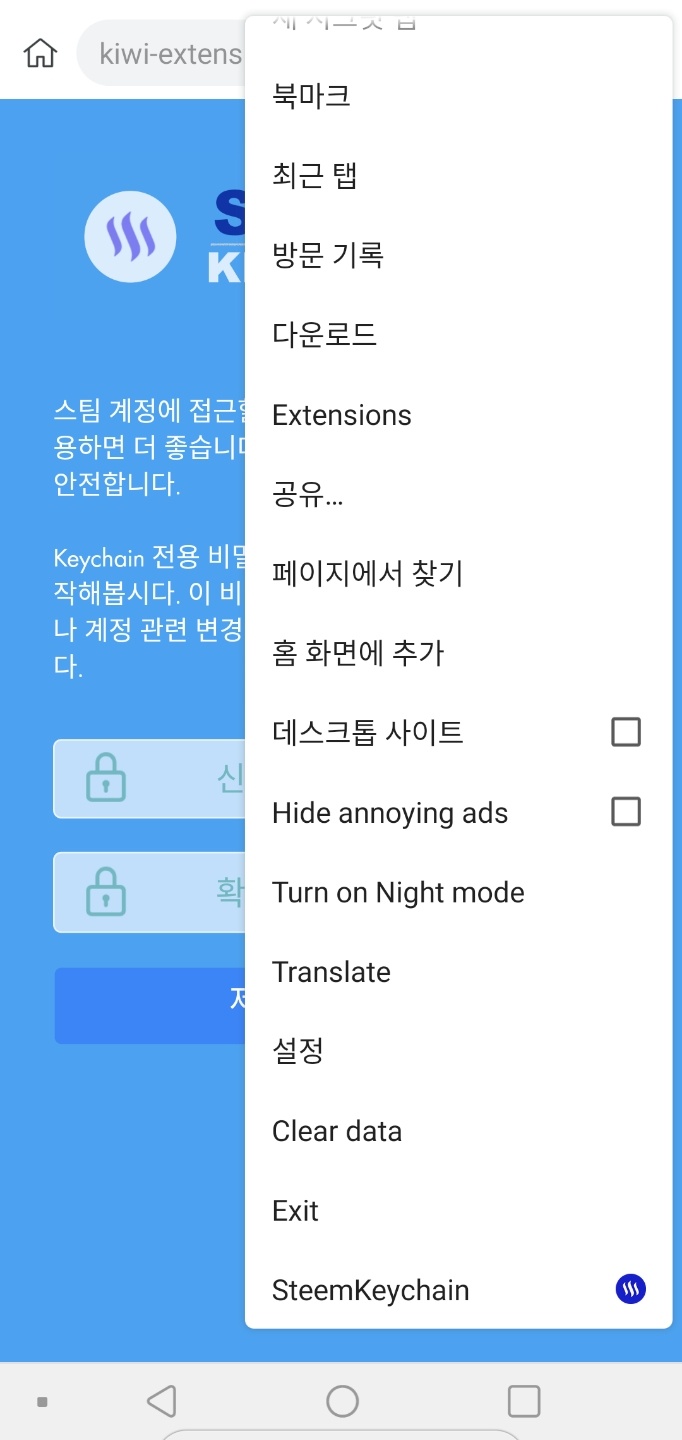The image size is (682, 1440).
Task: Open 최근 탭 list
Action: click(x=315, y=176)
